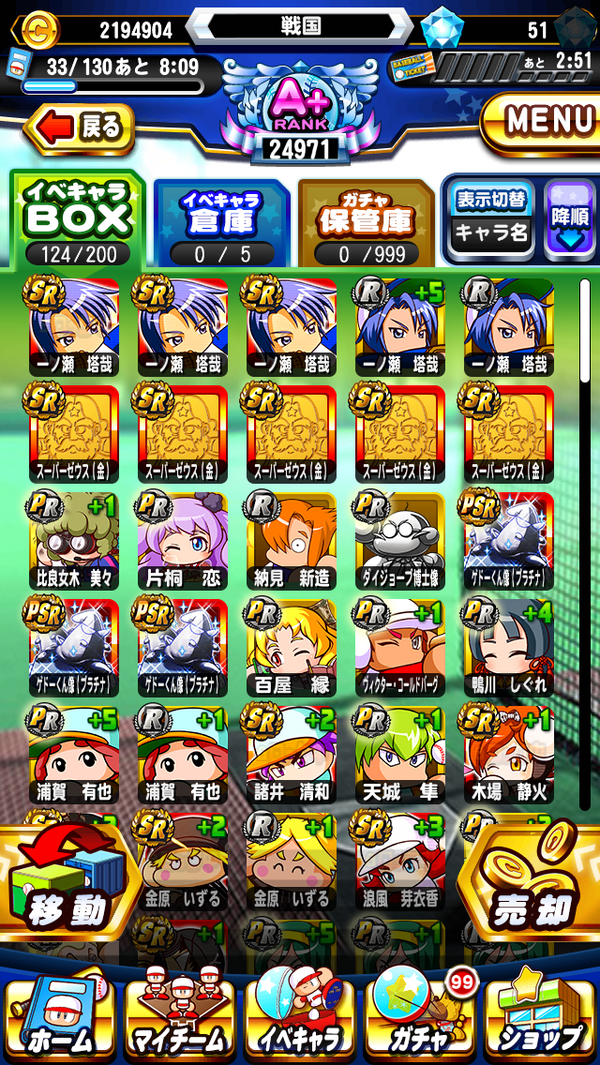Tap the 戻る back button
Image resolution: width=600 pixels, height=1065 pixels.
click(82, 127)
